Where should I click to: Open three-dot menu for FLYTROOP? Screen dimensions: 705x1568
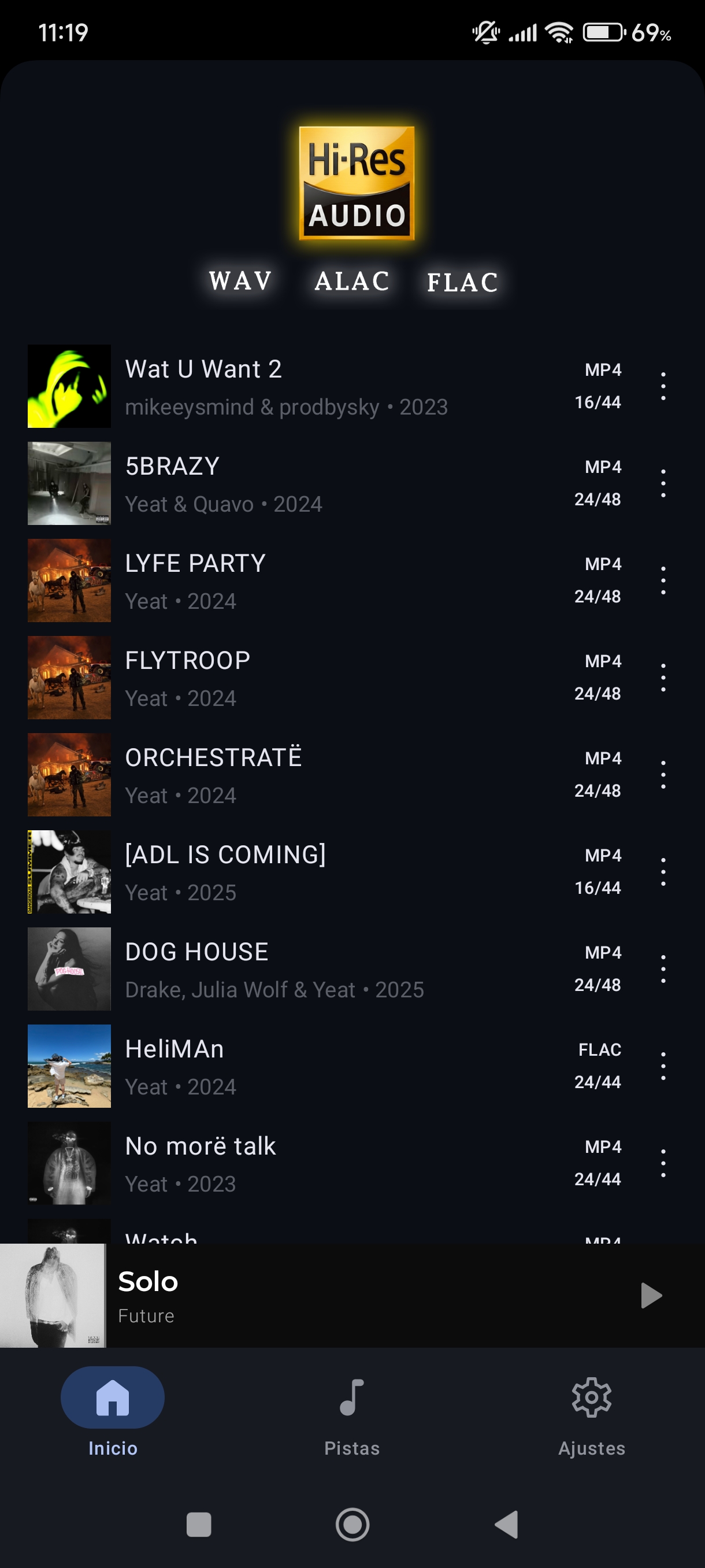pyautogui.click(x=662, y=678)
